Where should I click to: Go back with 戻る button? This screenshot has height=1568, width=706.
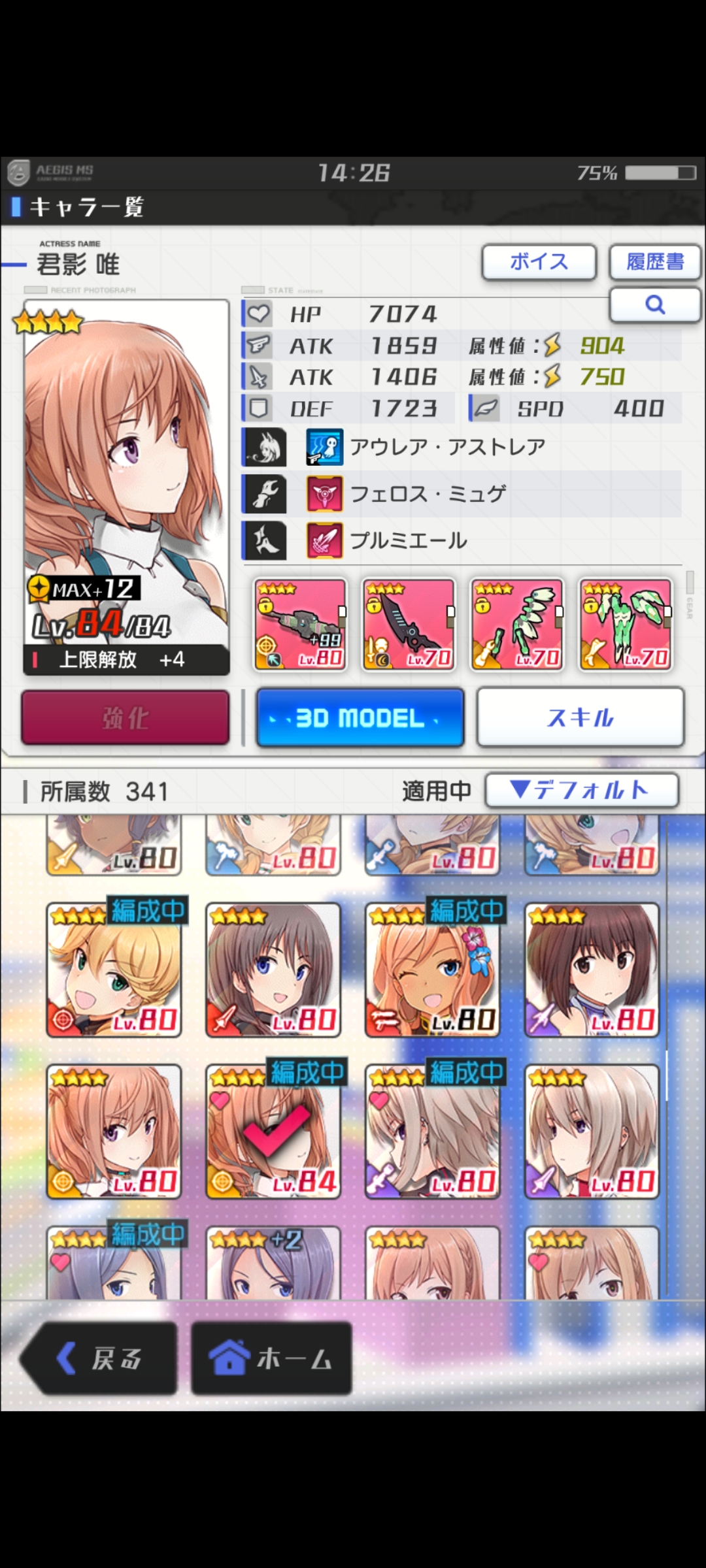99,1359
